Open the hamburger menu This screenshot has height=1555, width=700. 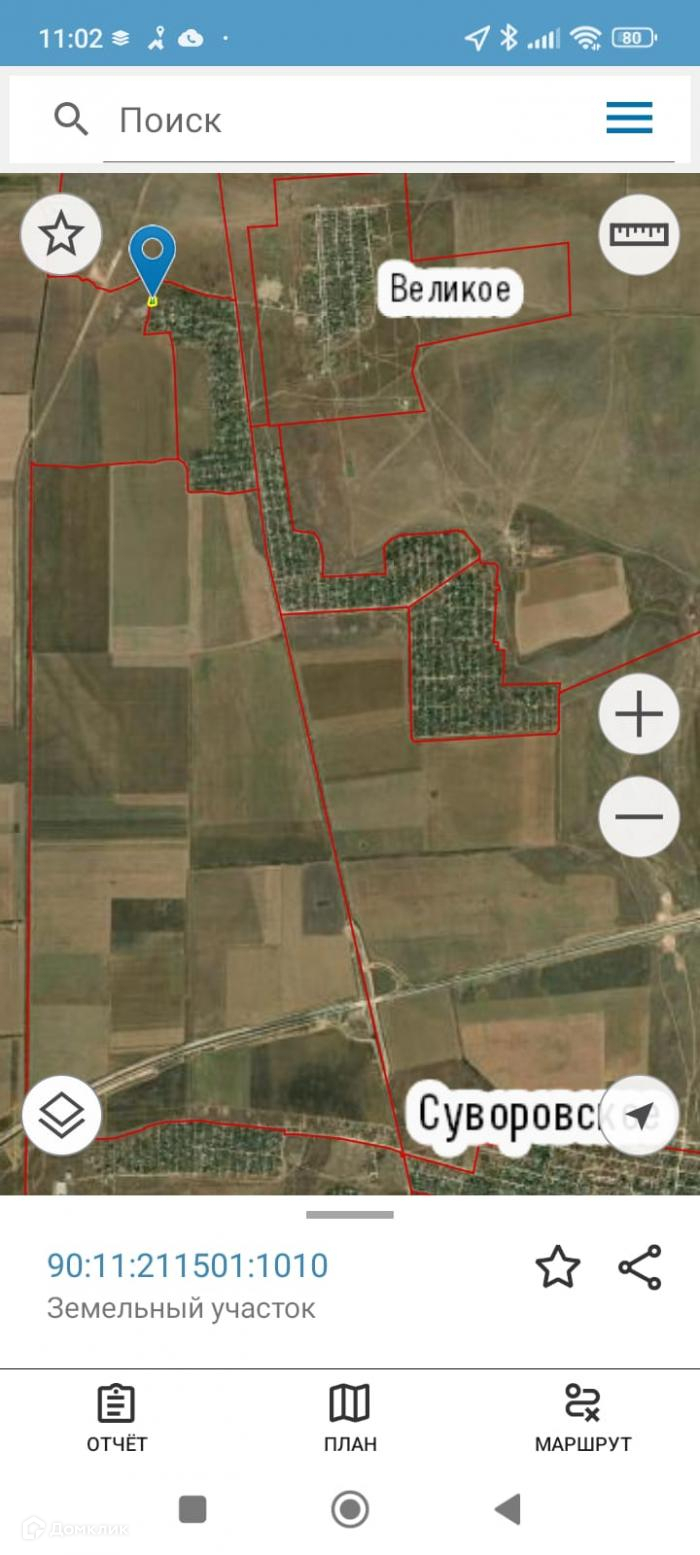click(x=629, y=118)
